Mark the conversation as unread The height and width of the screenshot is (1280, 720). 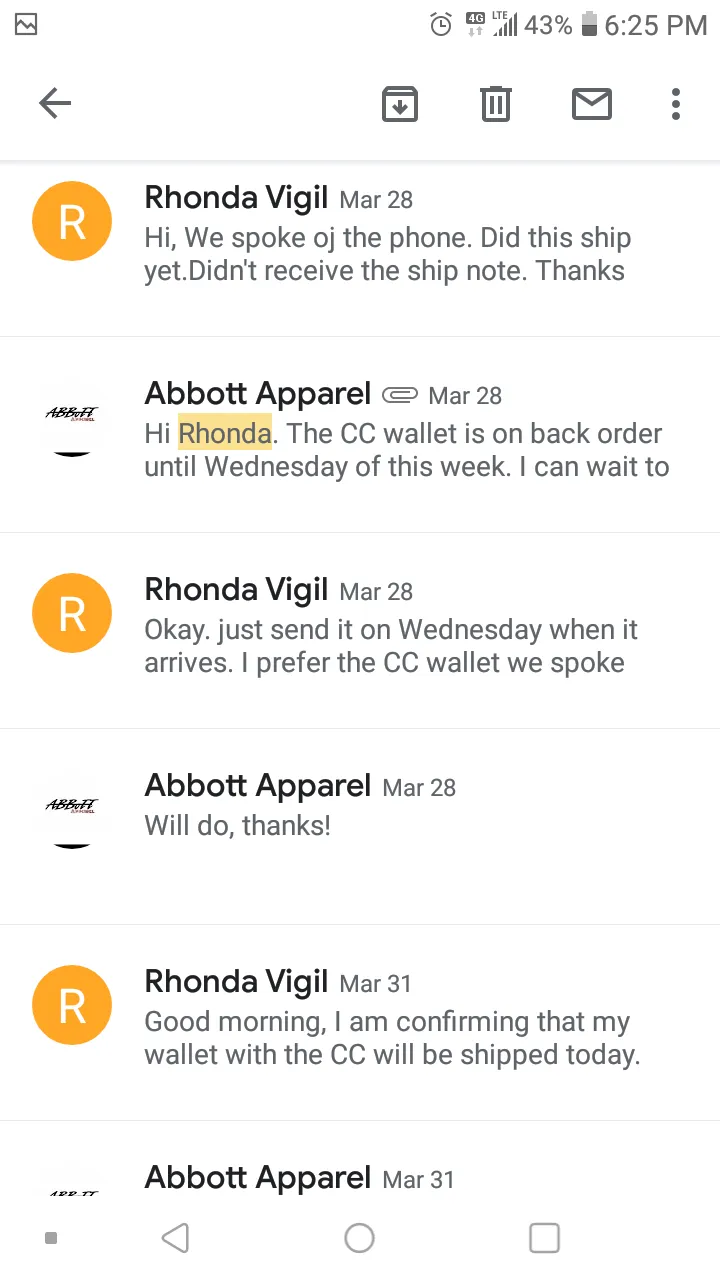tap(592, 104)
